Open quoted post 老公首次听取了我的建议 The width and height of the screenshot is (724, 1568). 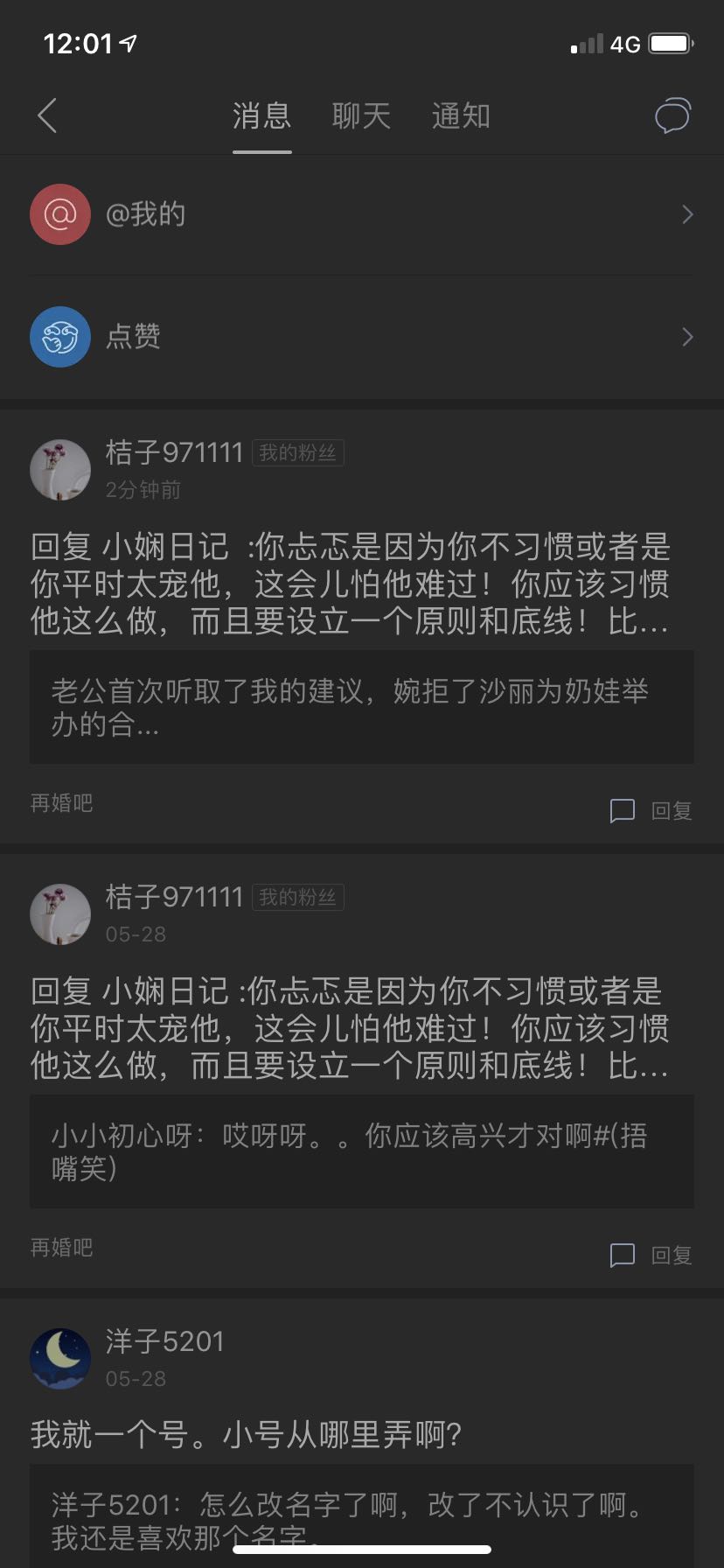(362, 707)
